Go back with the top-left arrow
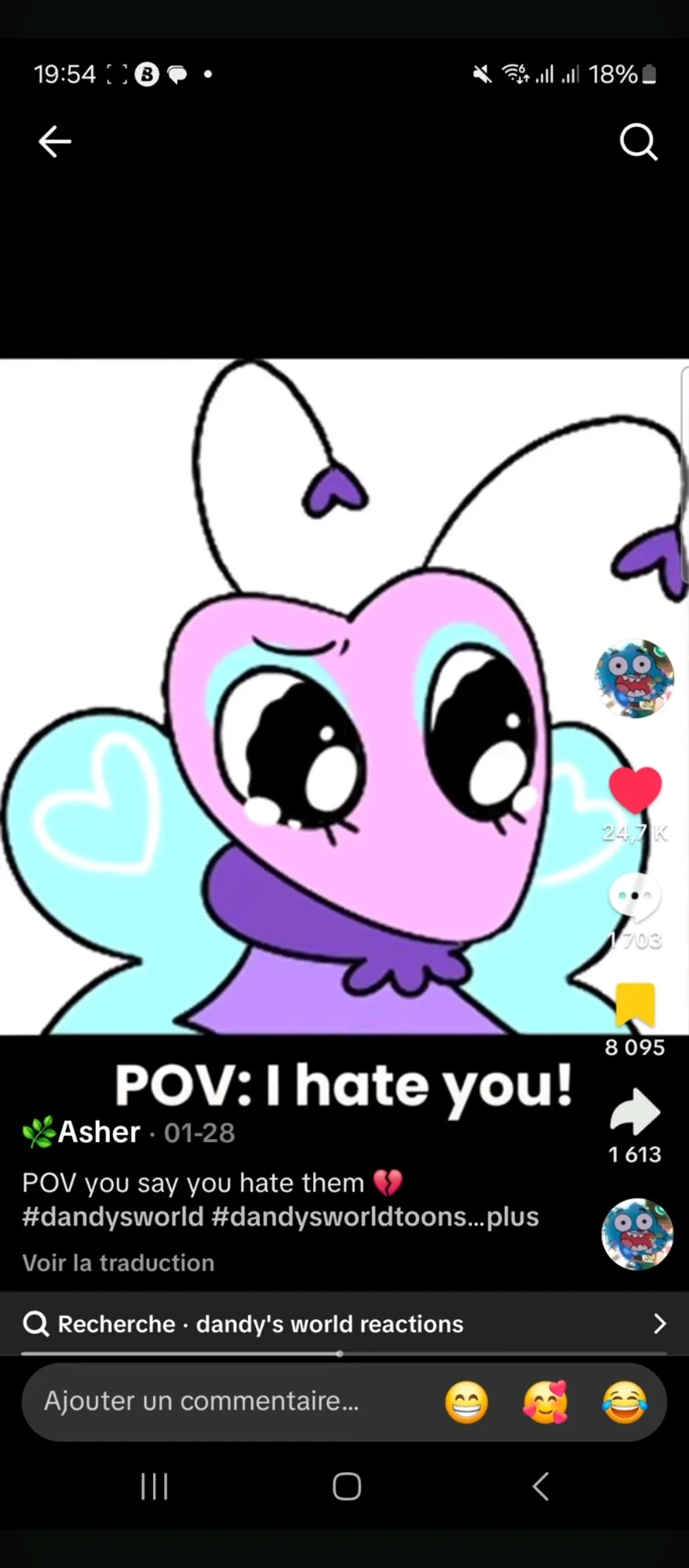This screenshot has height=1568, width=689. (x=55, y=142)
